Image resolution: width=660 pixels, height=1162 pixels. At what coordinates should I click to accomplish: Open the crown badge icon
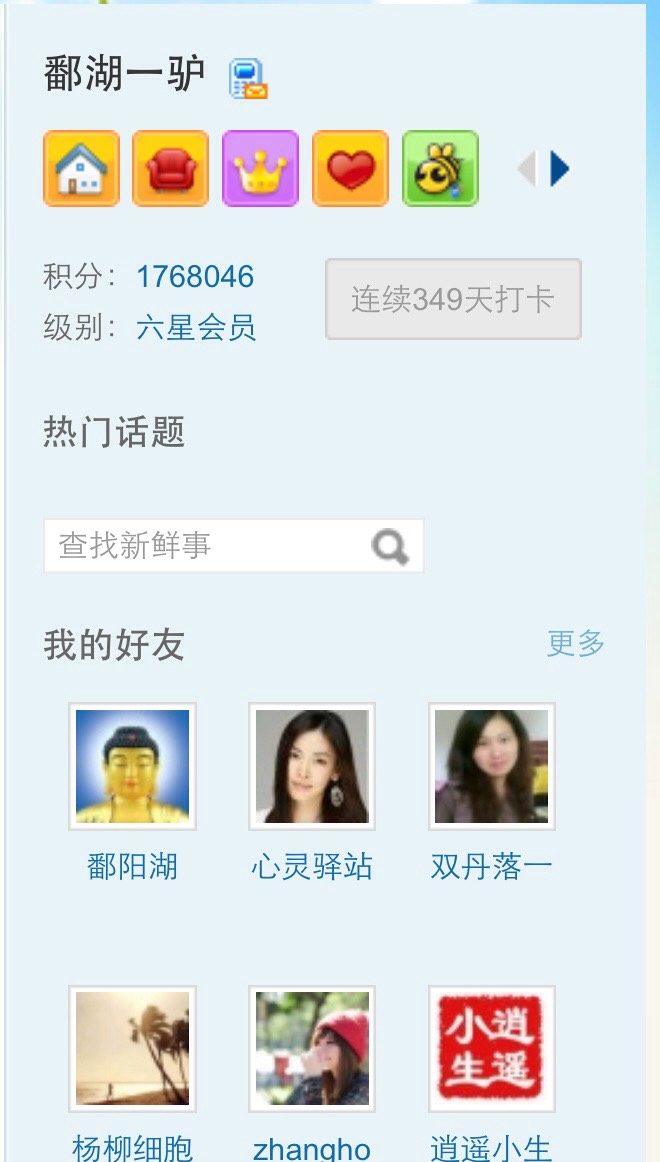click(260, 169)
